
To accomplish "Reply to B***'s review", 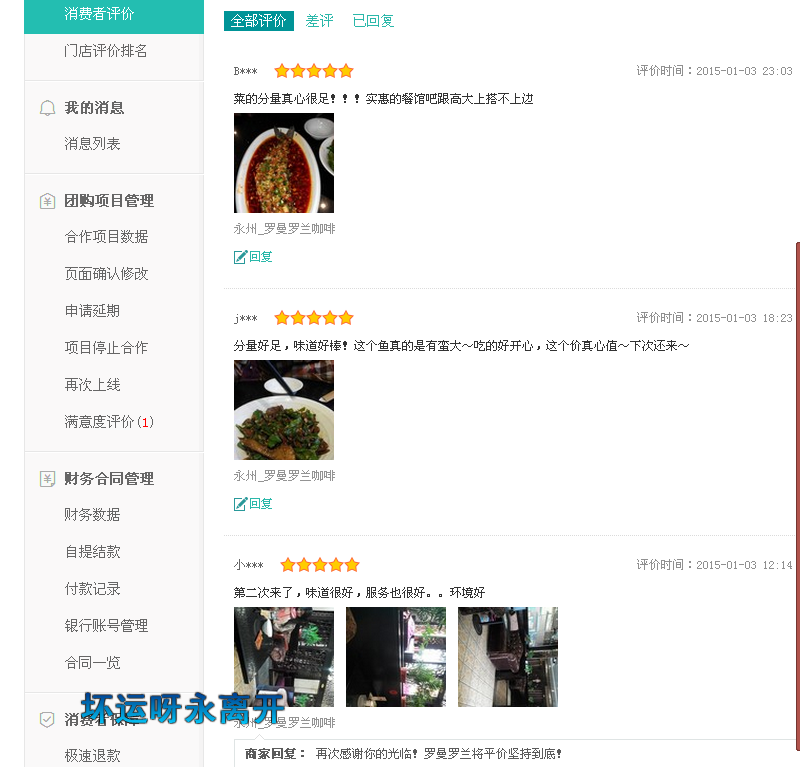I will click(x=253, y=257).
